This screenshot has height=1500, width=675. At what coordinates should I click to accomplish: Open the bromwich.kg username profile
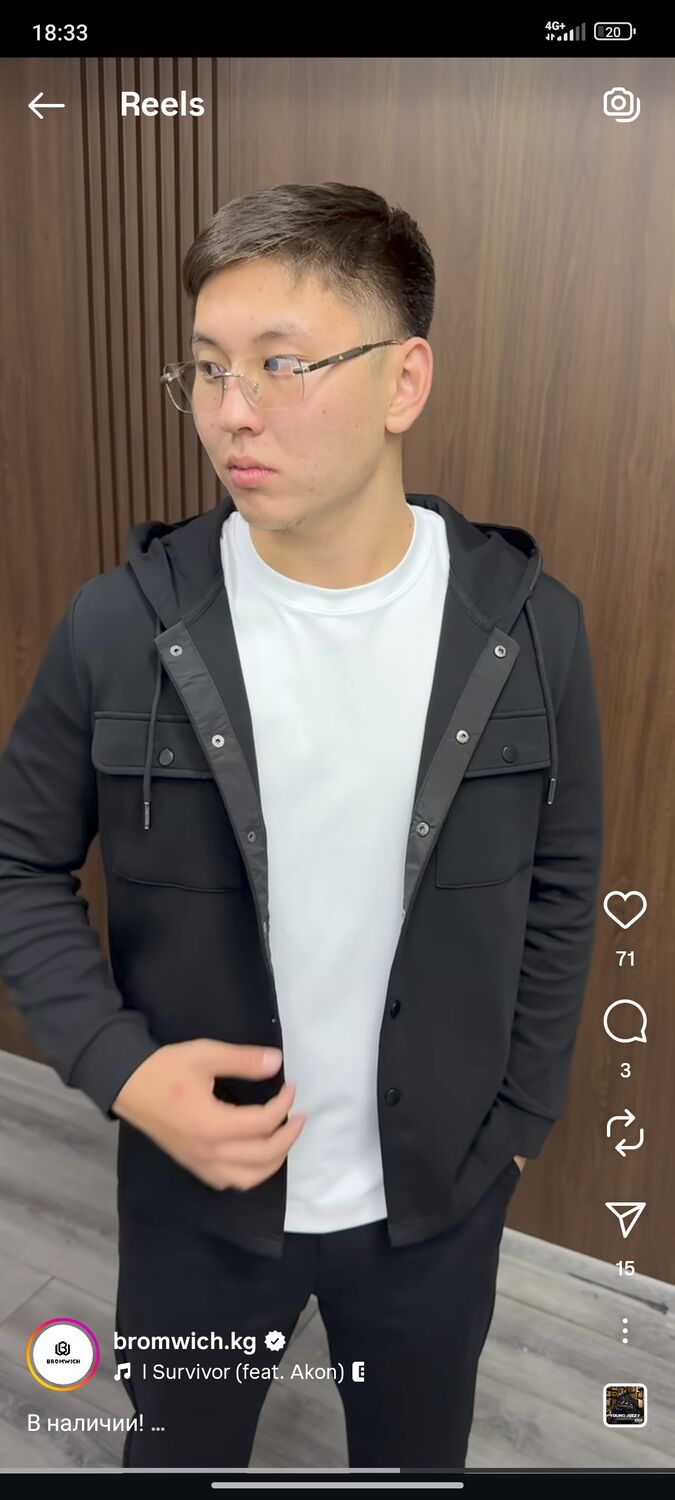pos(184,1341)
